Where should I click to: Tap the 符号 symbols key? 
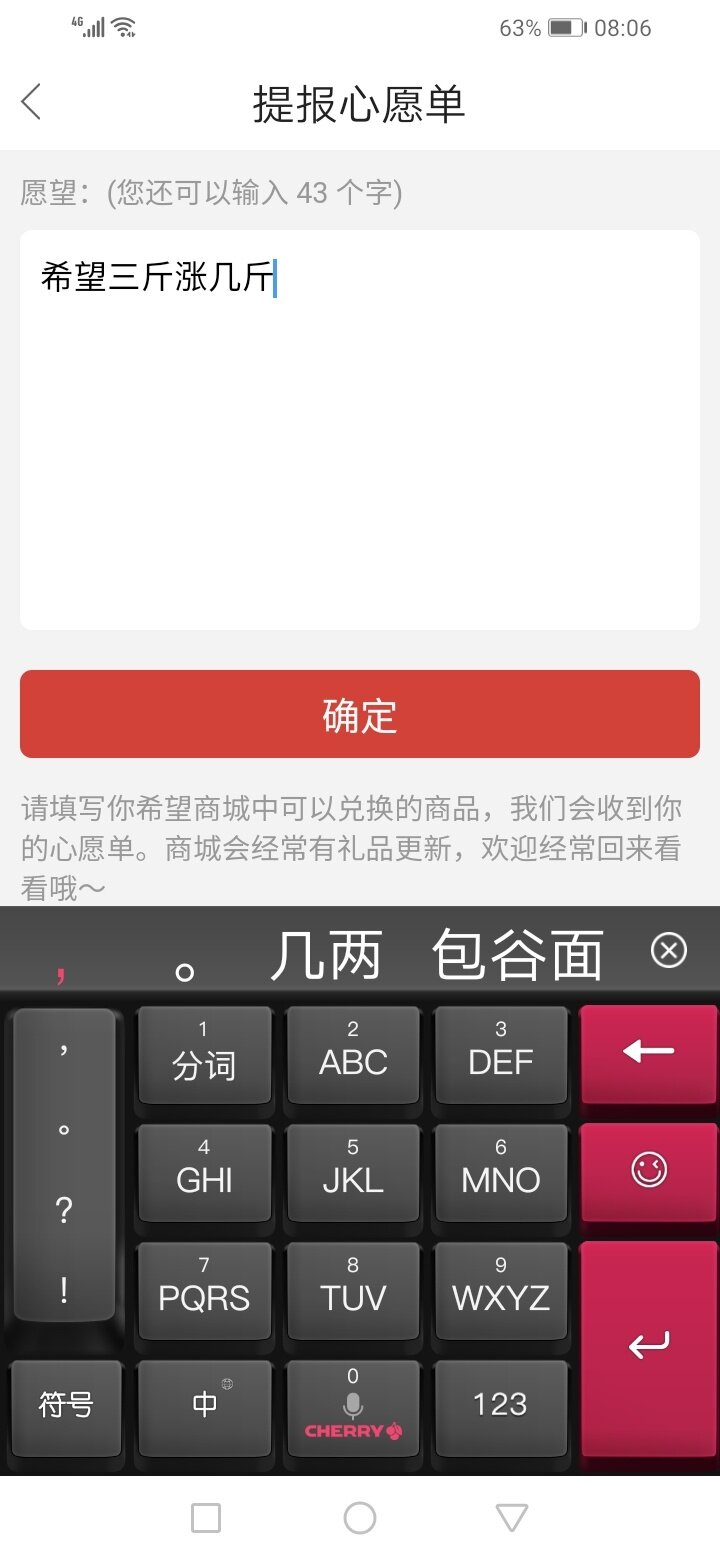coord(66,1406)
